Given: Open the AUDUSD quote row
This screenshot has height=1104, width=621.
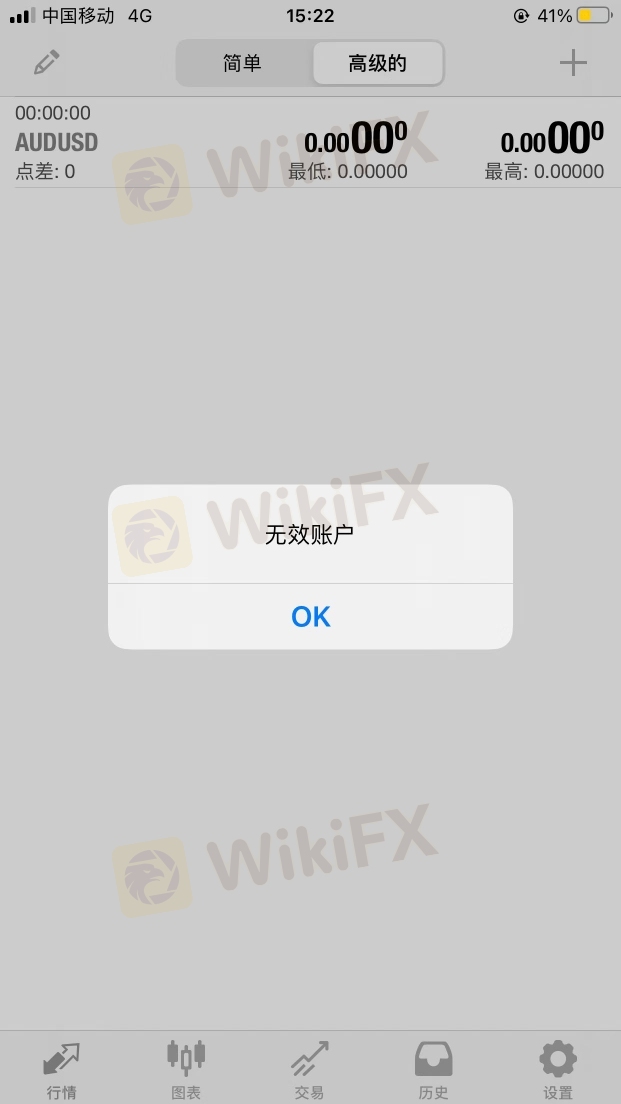Looking at the screenshot, I should tap(310, 142).
